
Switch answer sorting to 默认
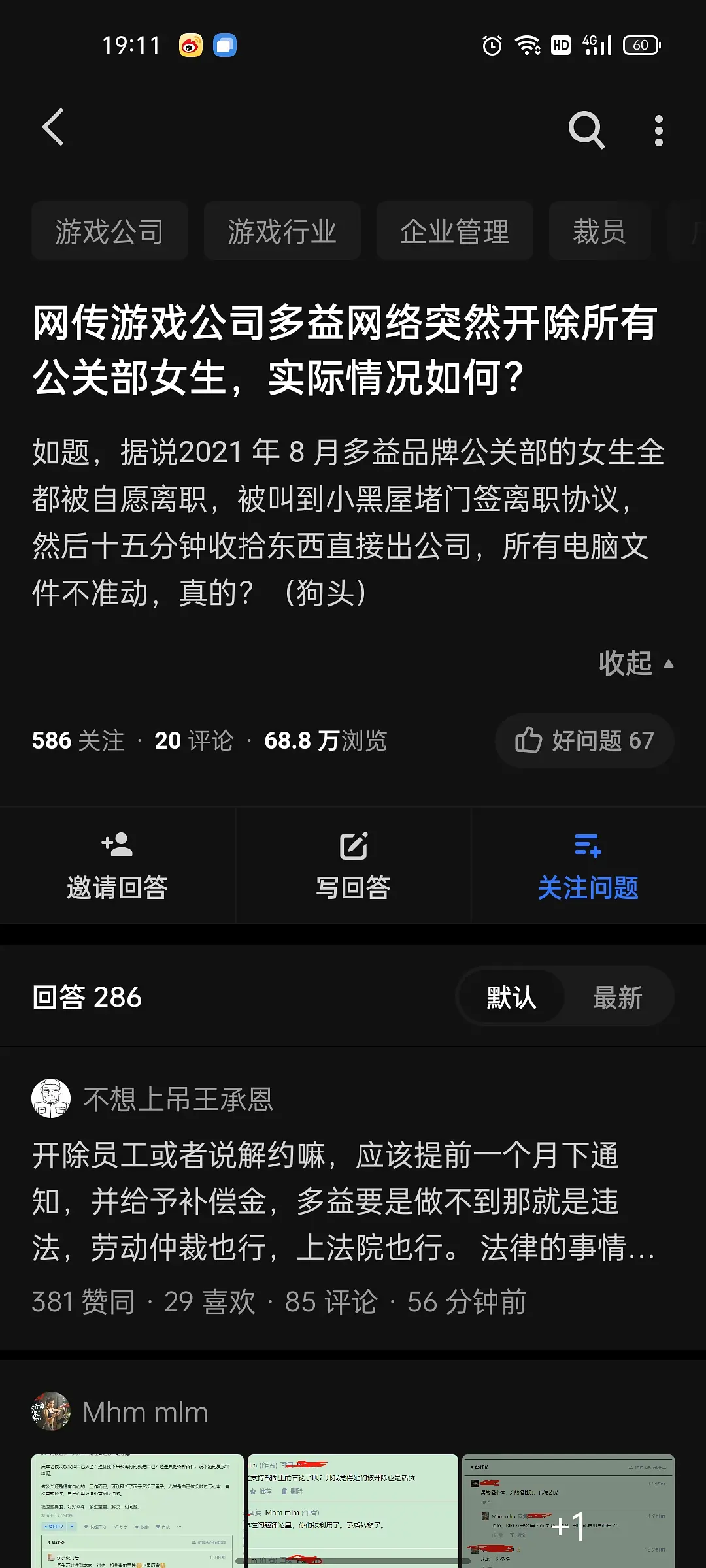tap(511, 997)
